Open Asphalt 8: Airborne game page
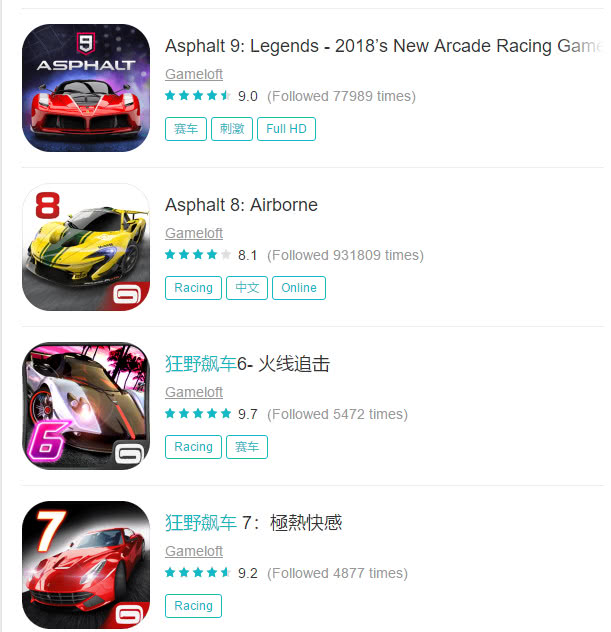Image resolution: width=611 pixels, height=632 pixels. click(x=241, y=205)
